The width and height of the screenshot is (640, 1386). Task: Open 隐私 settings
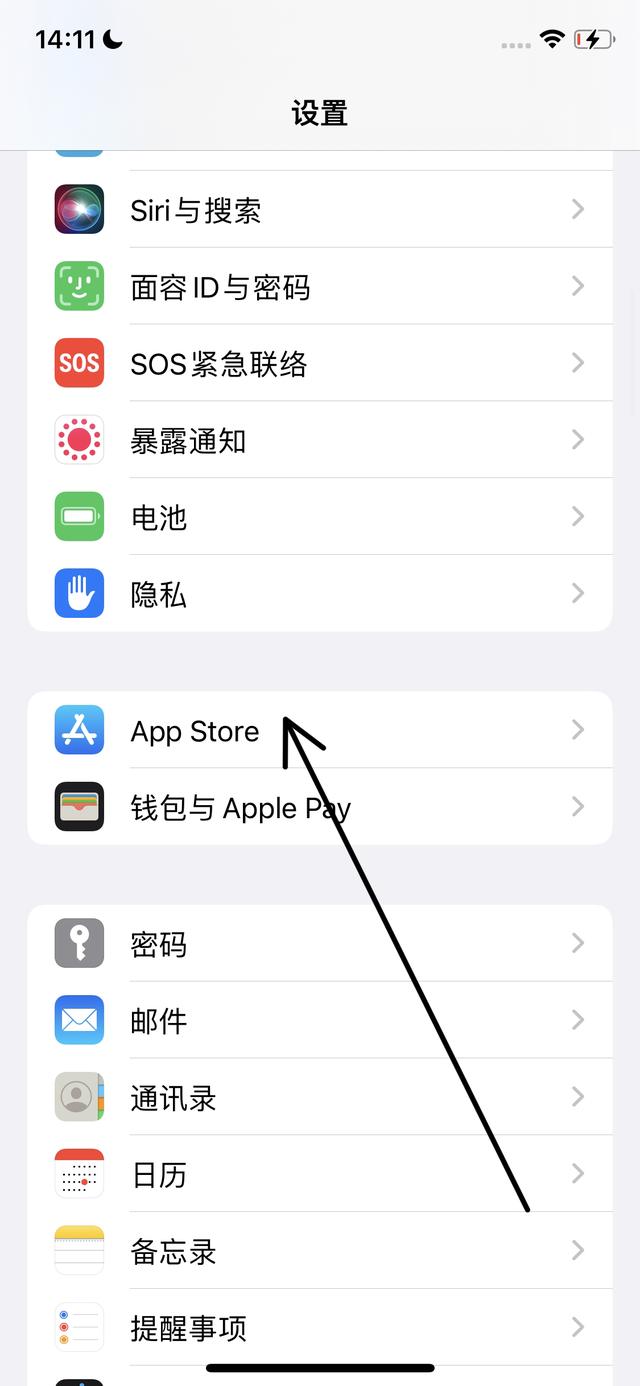point(320,595)
